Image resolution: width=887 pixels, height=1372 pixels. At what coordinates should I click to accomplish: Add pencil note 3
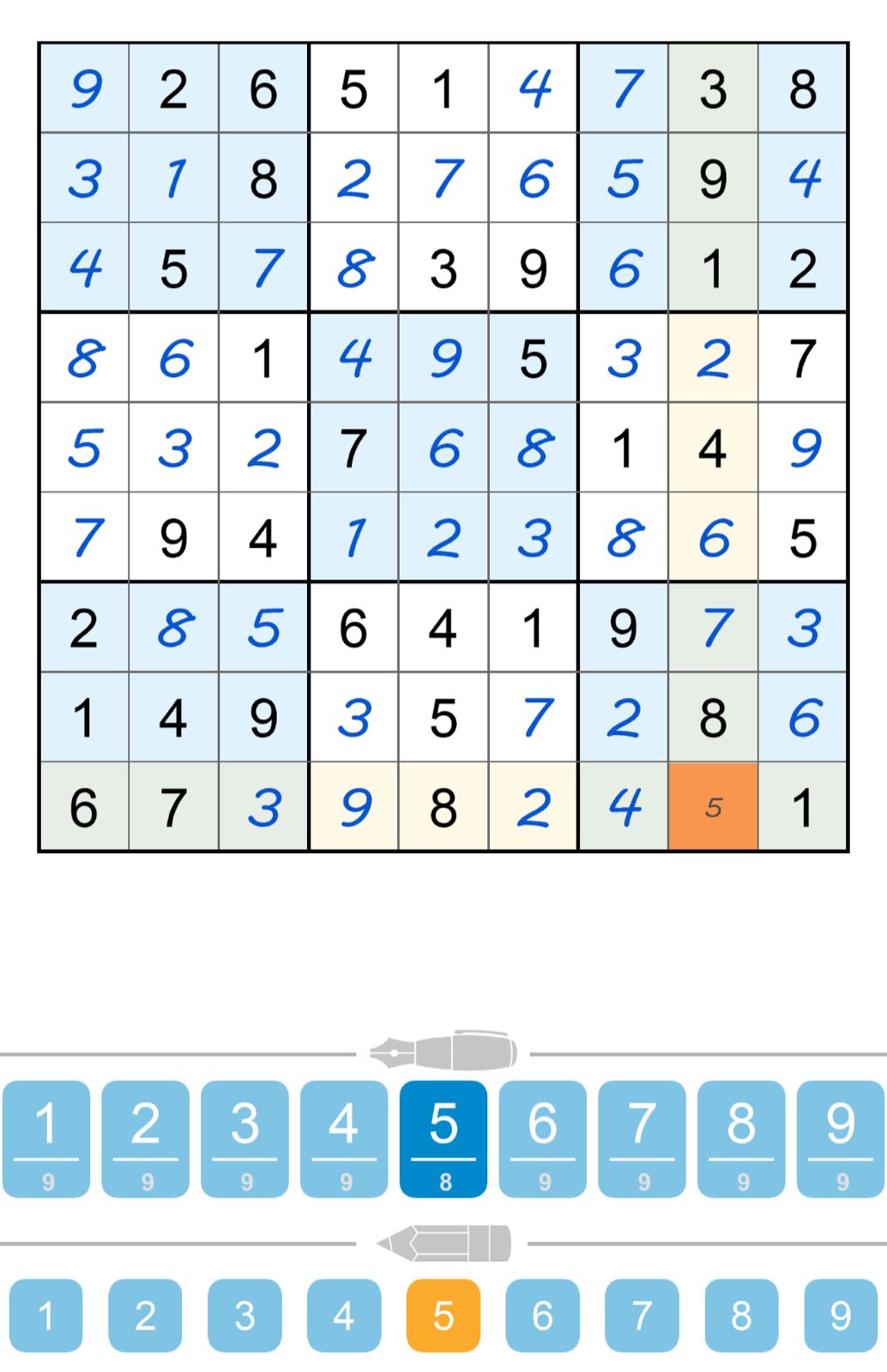tap(245, 1315)
